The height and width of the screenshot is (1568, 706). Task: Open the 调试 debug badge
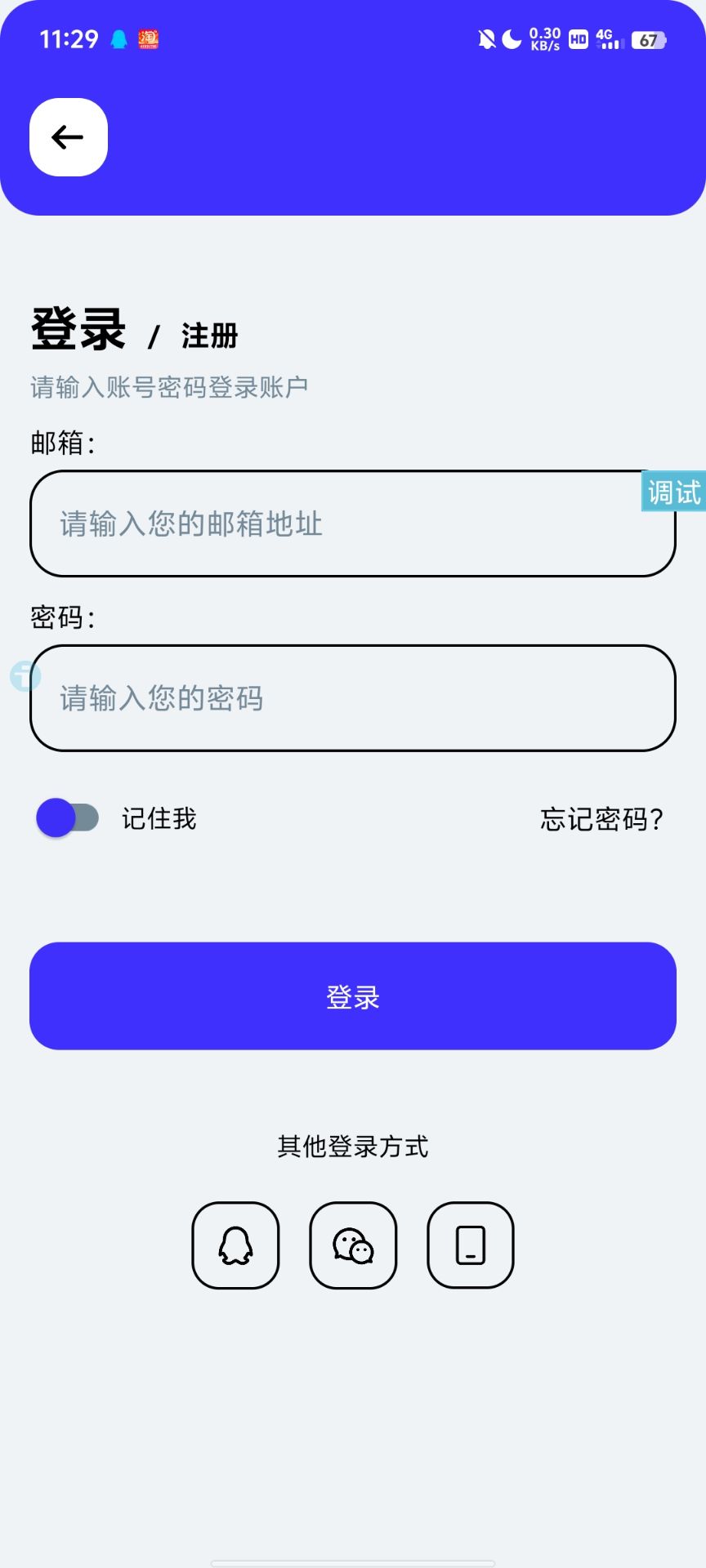click(673, 492)
